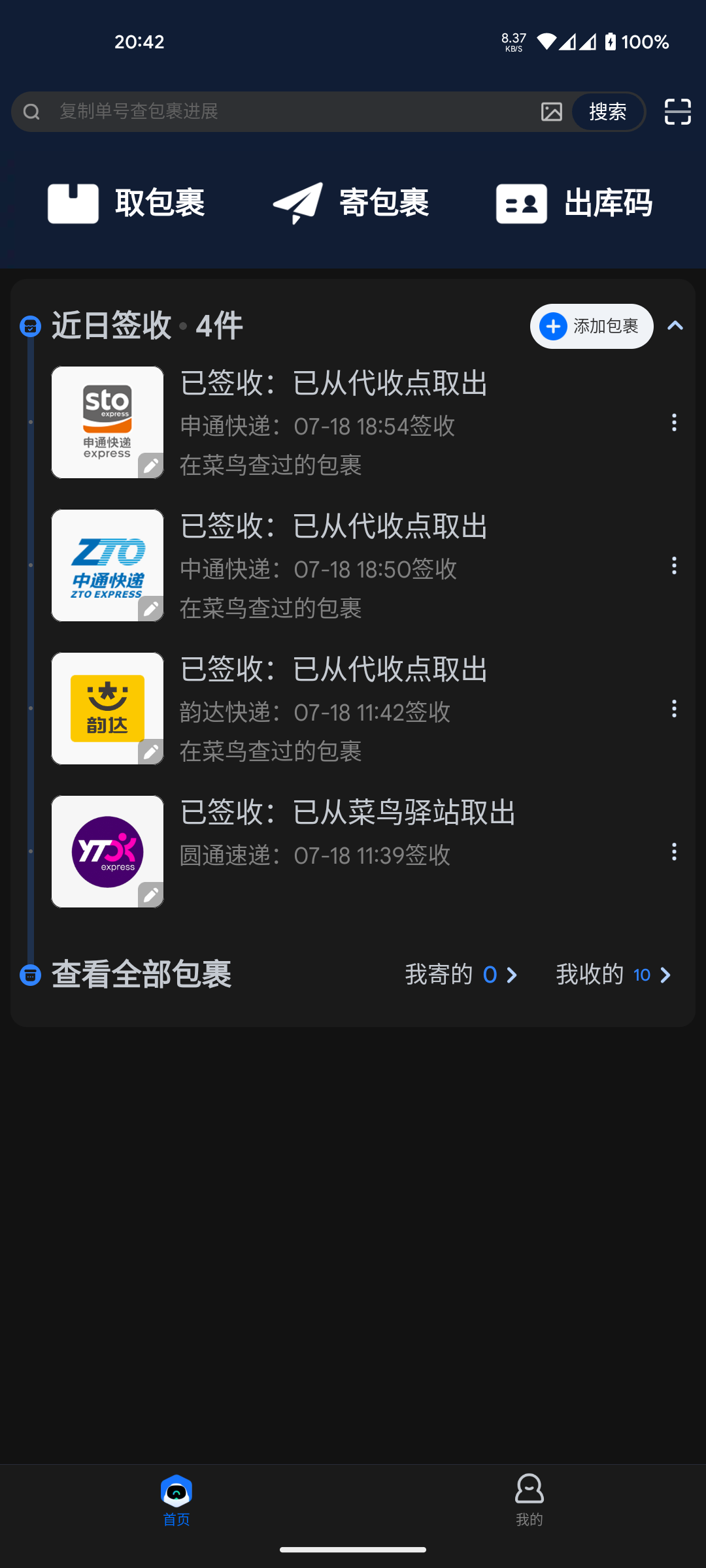Click the image search icon in search bar
Screen dimensions: 706x1568
552,112
